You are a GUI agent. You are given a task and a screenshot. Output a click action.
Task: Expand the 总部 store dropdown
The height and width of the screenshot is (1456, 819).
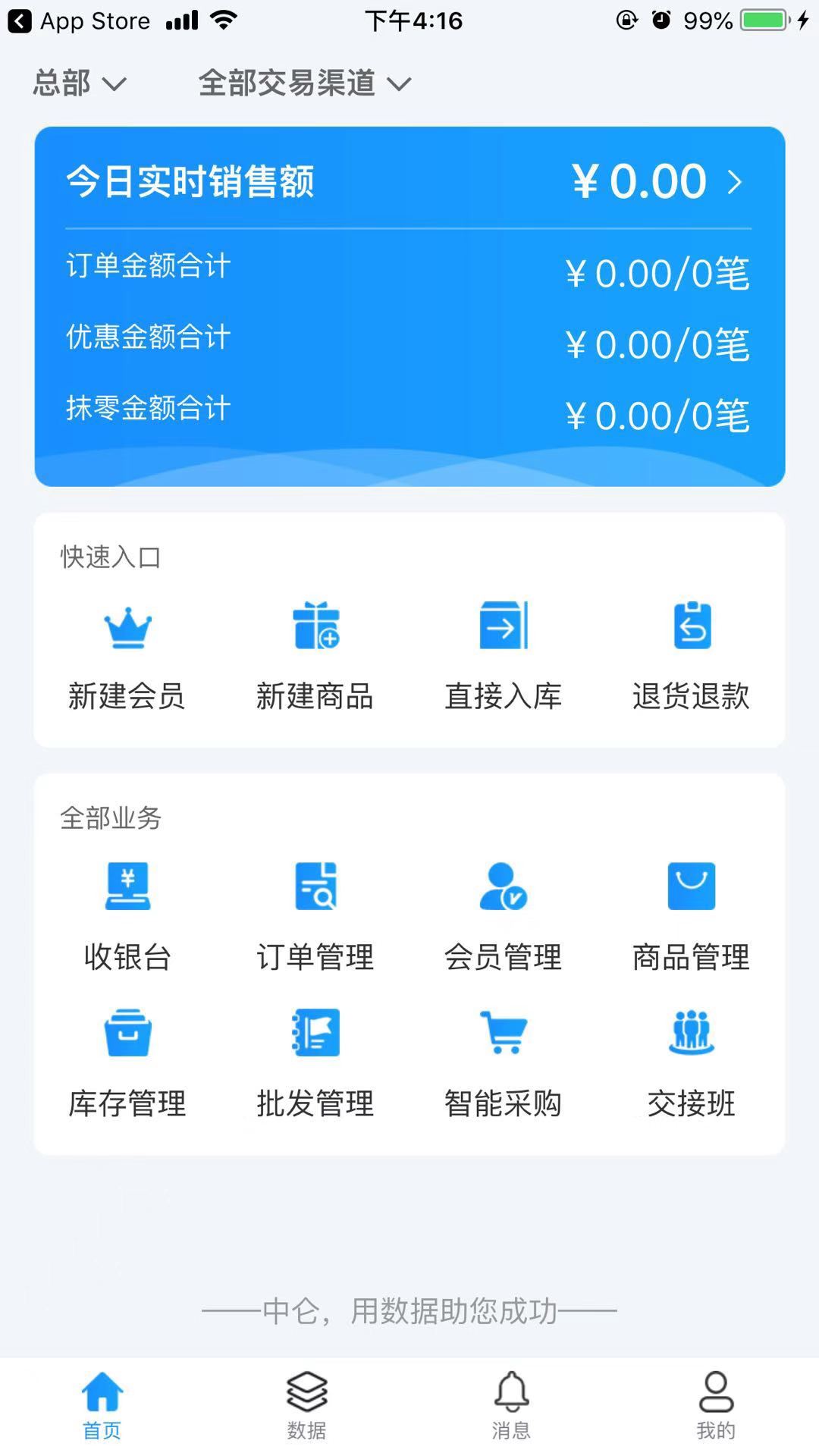79,83
